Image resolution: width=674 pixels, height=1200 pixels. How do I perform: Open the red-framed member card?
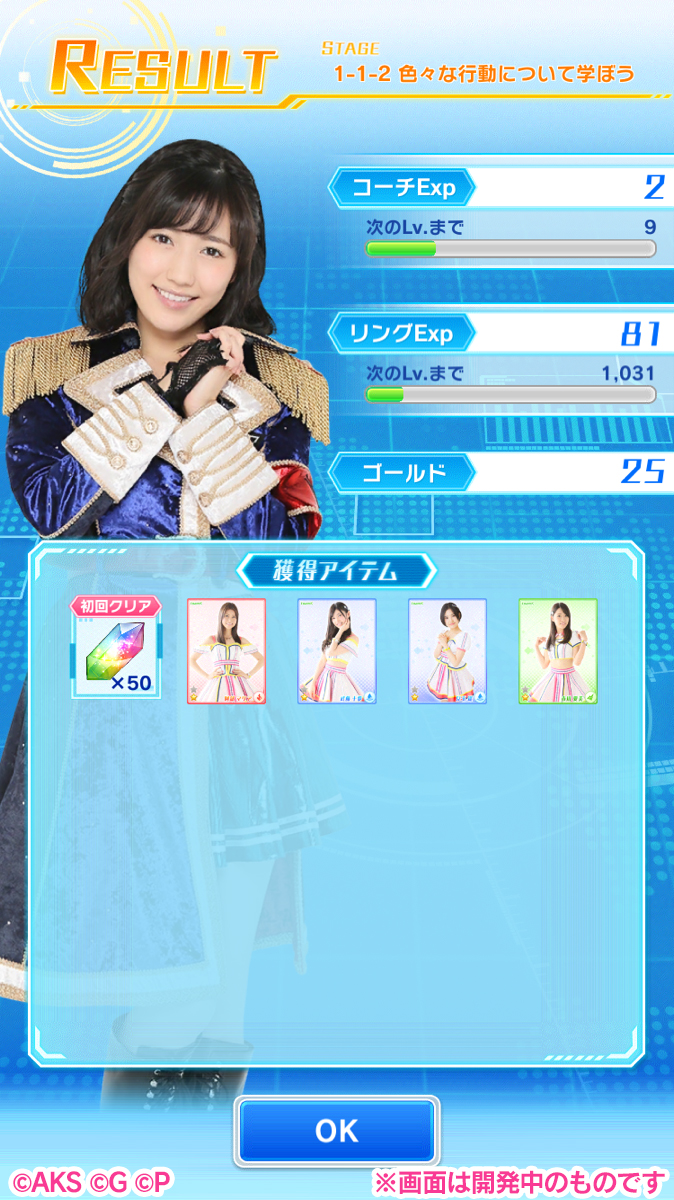(x=227, y=651)
